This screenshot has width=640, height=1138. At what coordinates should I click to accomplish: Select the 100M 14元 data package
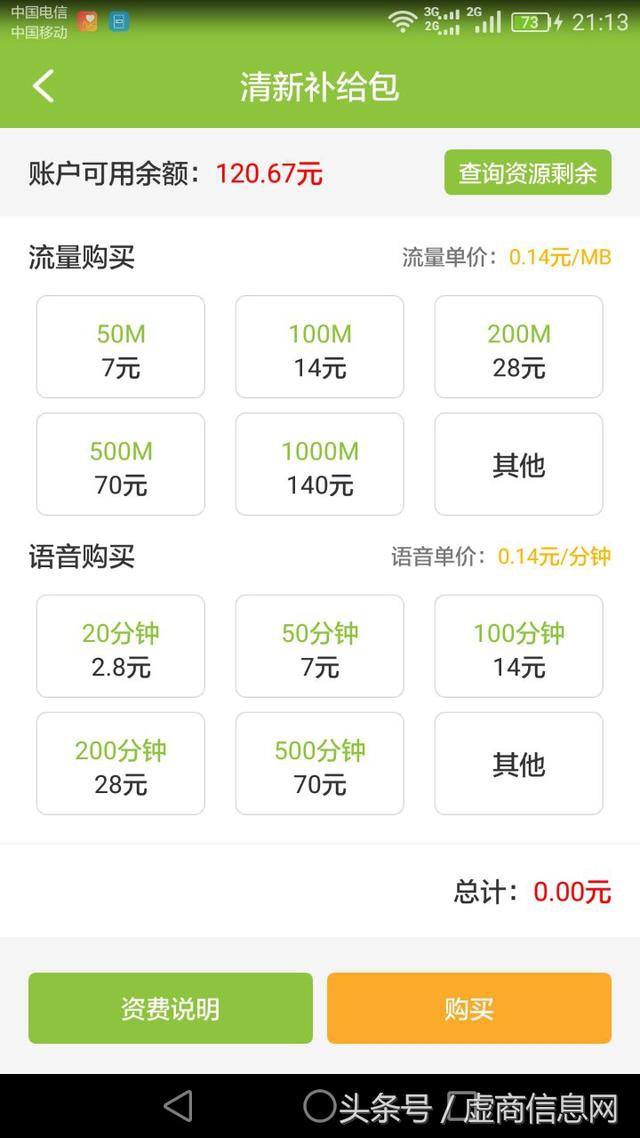[319, 347]
